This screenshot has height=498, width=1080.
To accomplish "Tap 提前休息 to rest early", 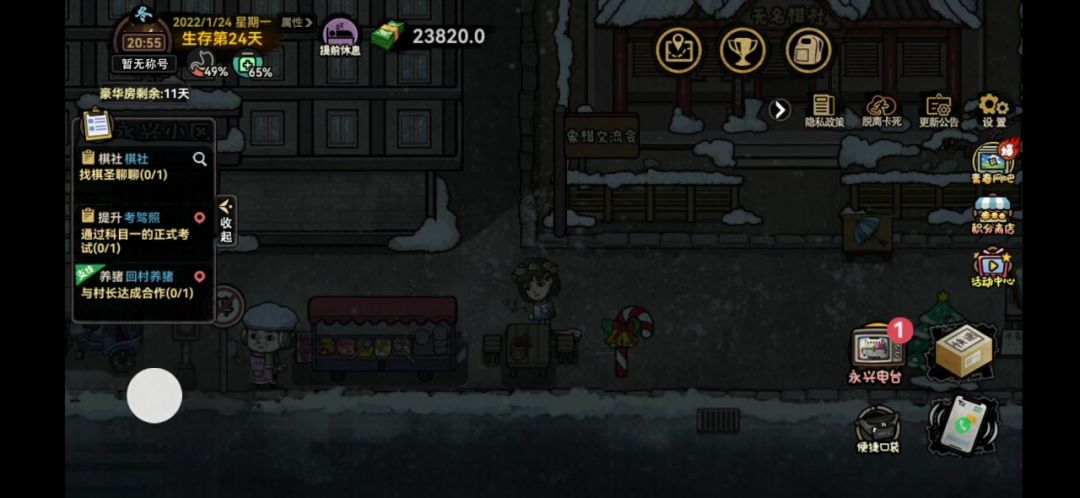I will pyautogui.click(x=340, y=36).
